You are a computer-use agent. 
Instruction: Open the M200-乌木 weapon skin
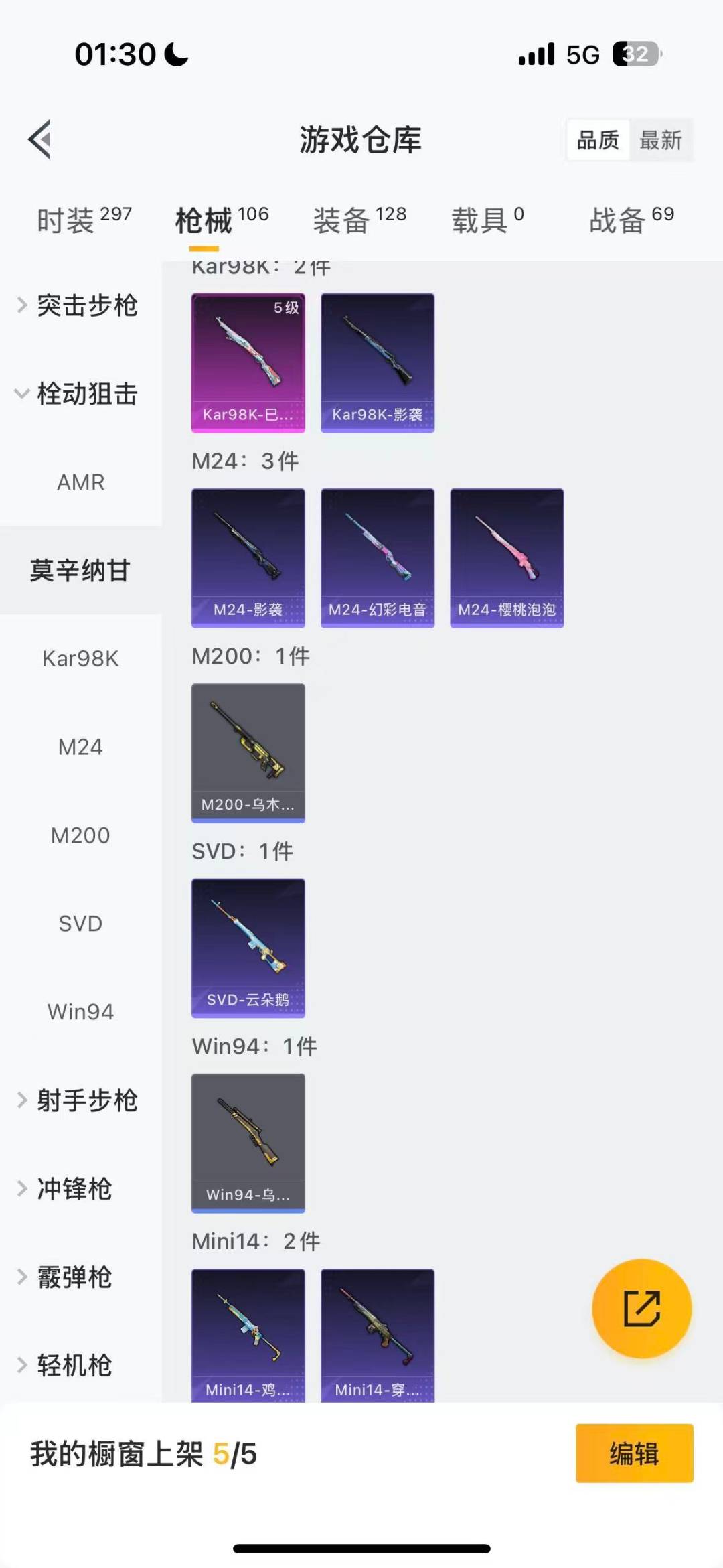[248, 752]
